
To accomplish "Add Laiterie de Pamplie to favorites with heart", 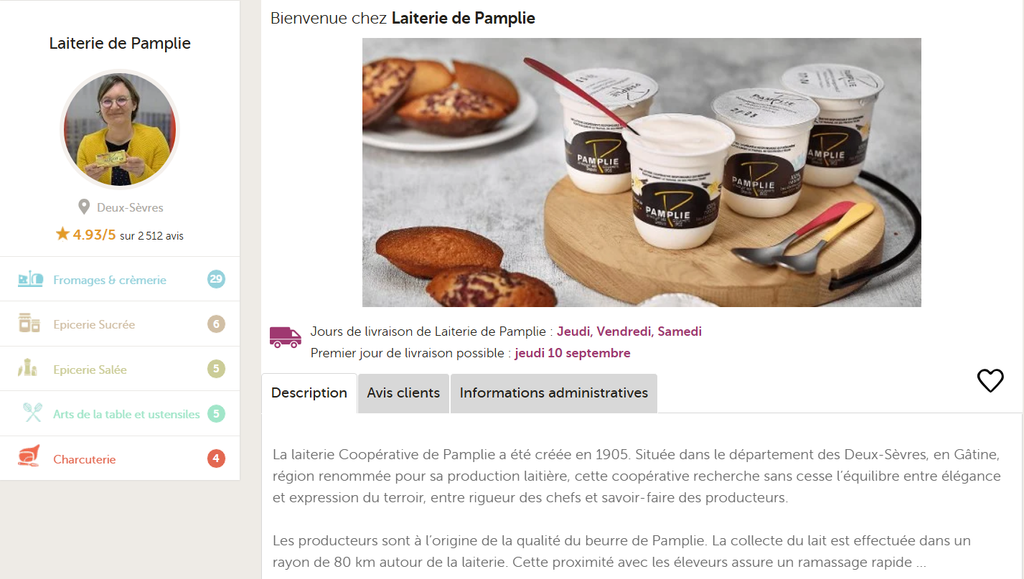I will (x=990, y=381).
